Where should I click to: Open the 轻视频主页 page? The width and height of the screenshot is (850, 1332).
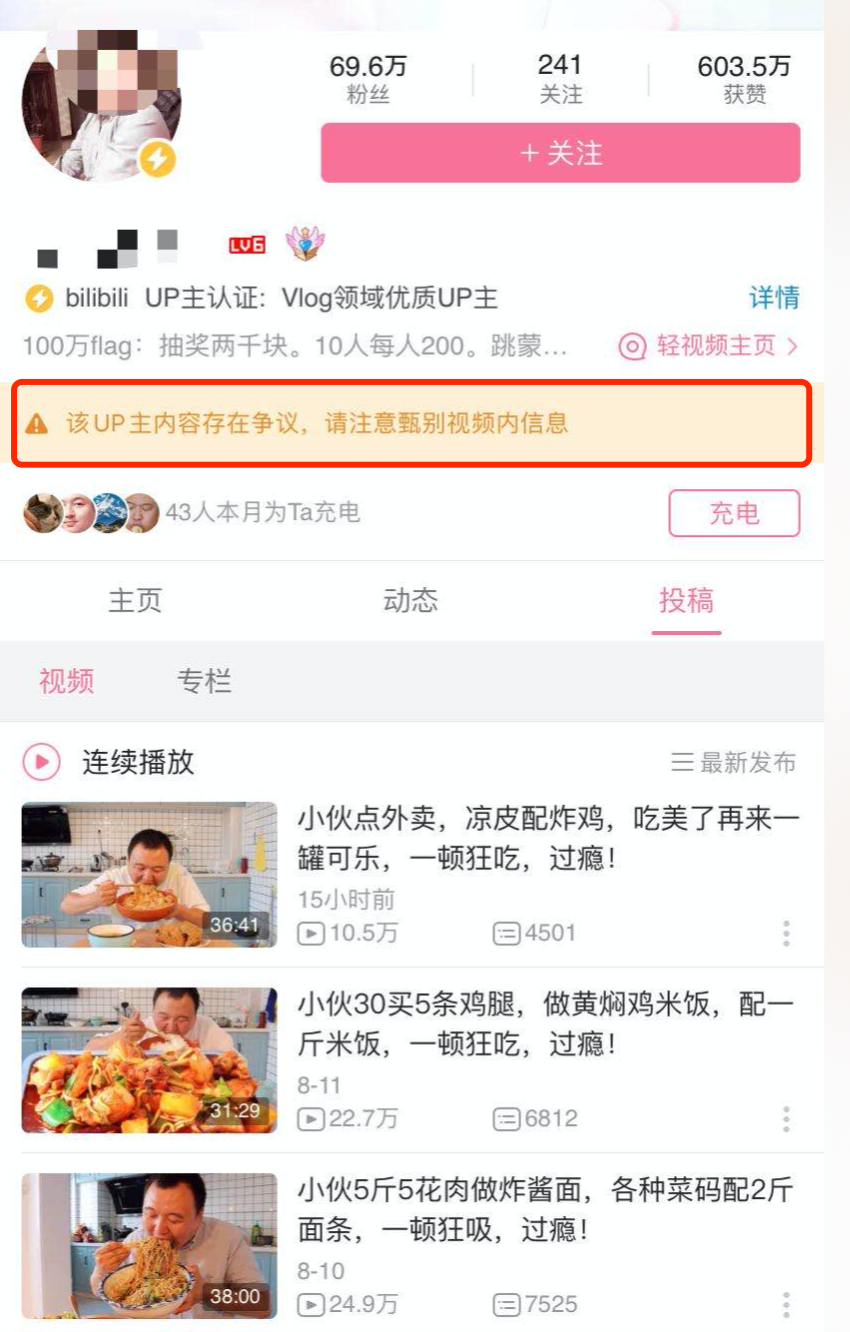(x=709, y=347)
